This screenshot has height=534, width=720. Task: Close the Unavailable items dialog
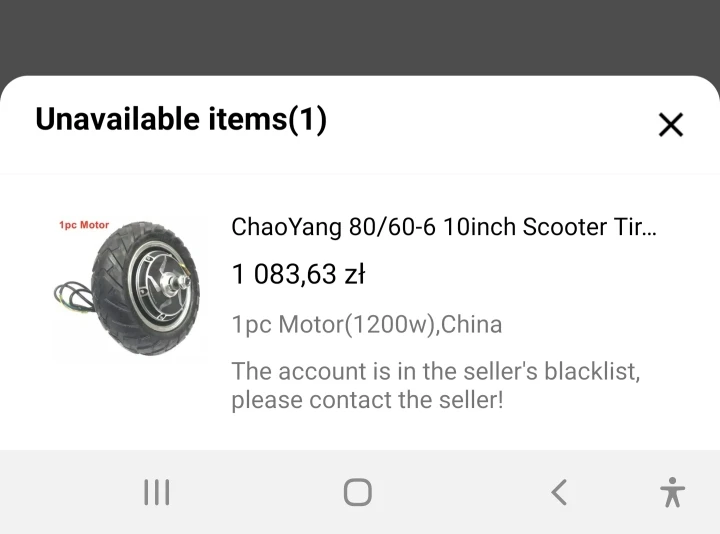(670, 125)
